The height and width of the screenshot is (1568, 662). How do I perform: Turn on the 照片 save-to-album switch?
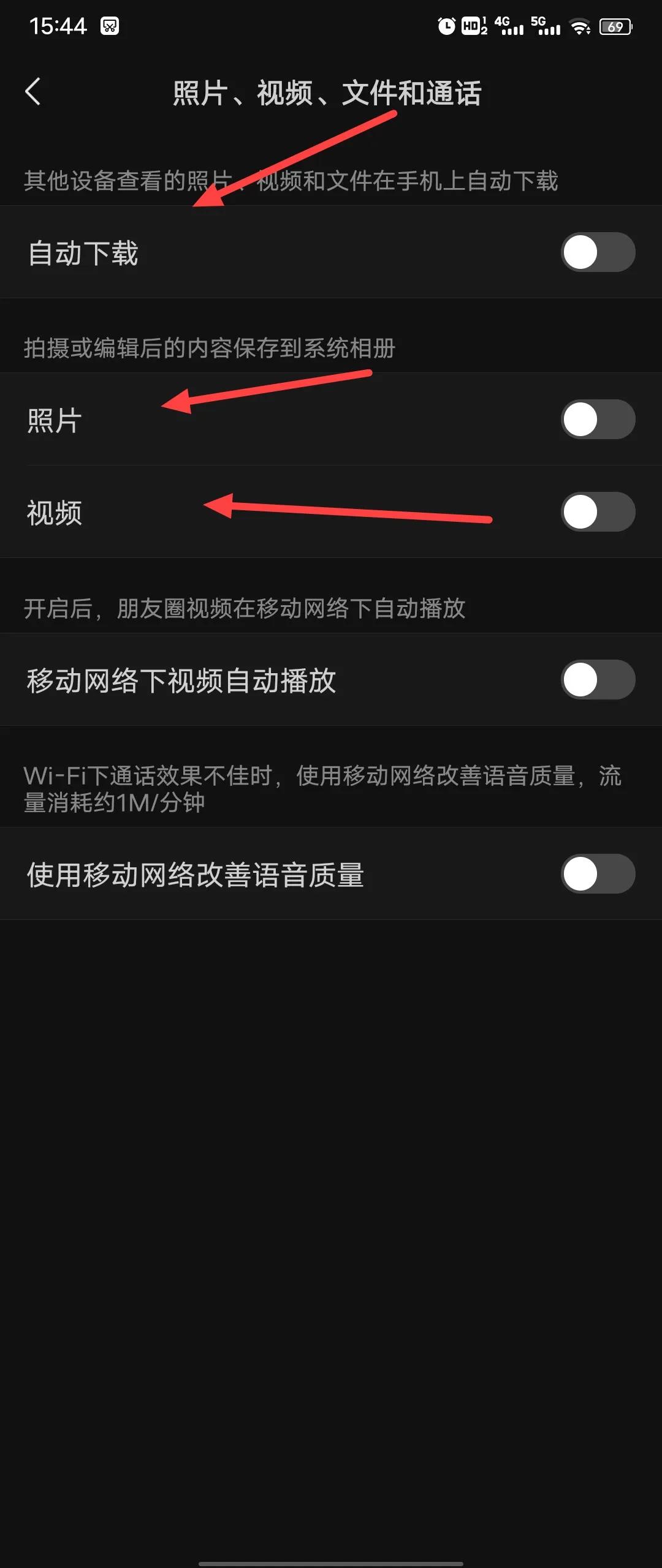pos(598,420)
